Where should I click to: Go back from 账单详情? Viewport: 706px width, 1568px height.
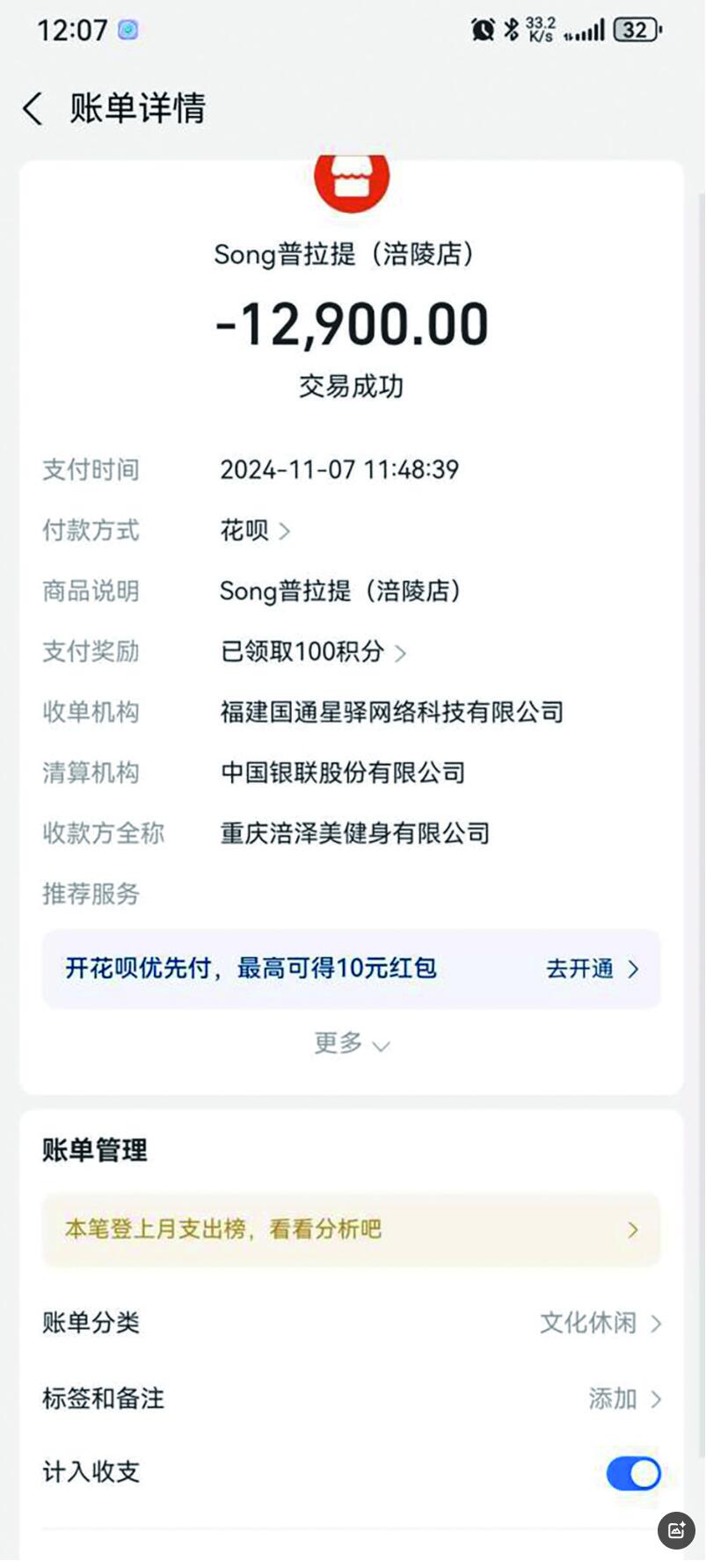tap(33, 109)
